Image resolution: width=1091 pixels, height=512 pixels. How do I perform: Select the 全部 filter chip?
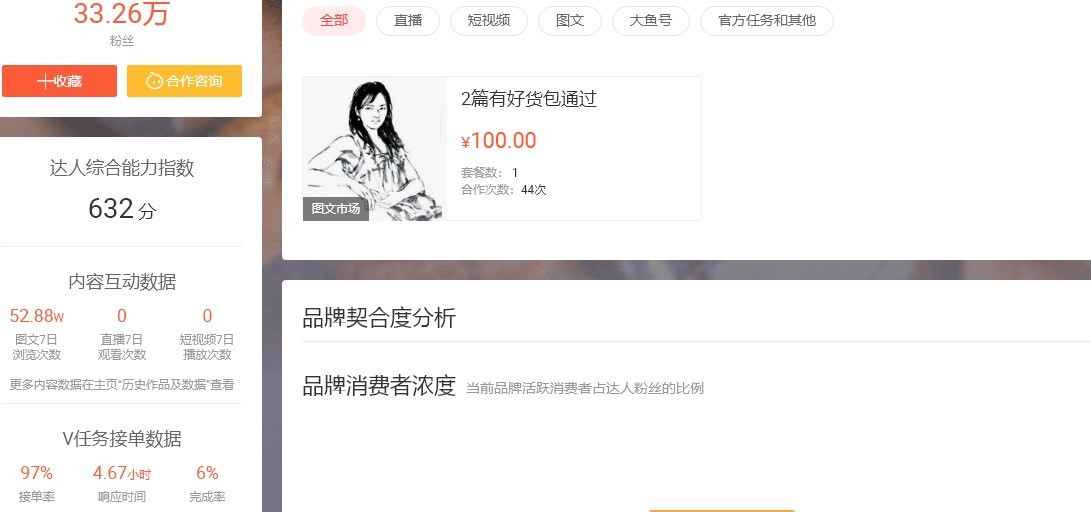pyautogui.click(x=334, y=20)
